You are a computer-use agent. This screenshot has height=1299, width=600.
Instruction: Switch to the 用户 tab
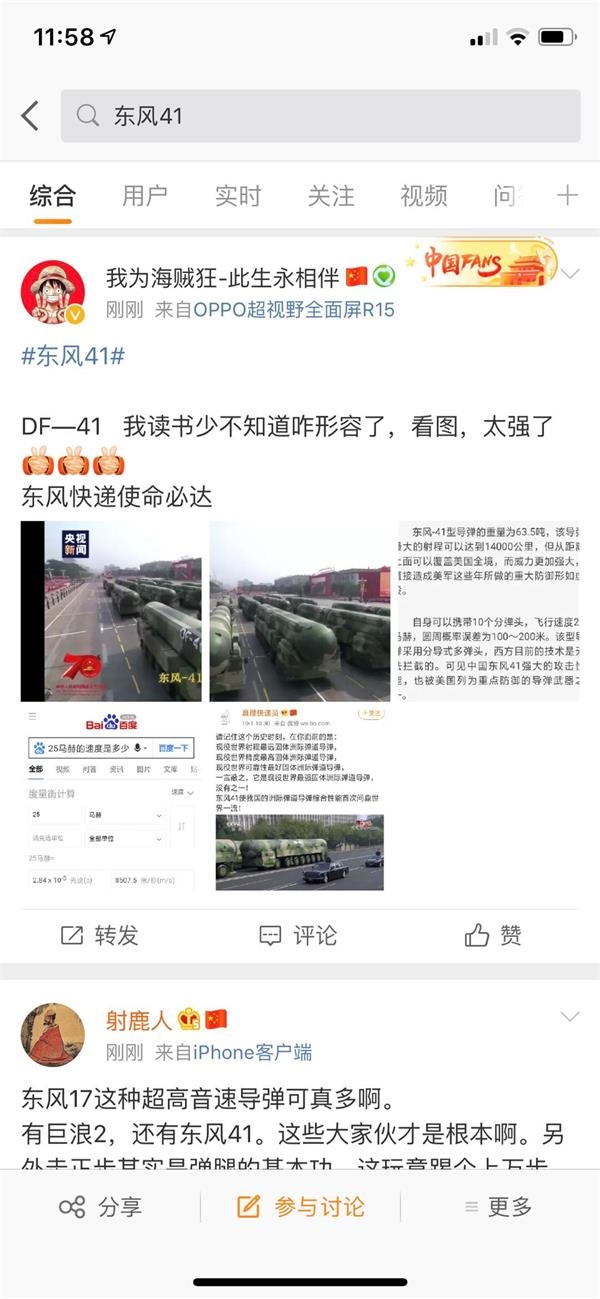145,196
